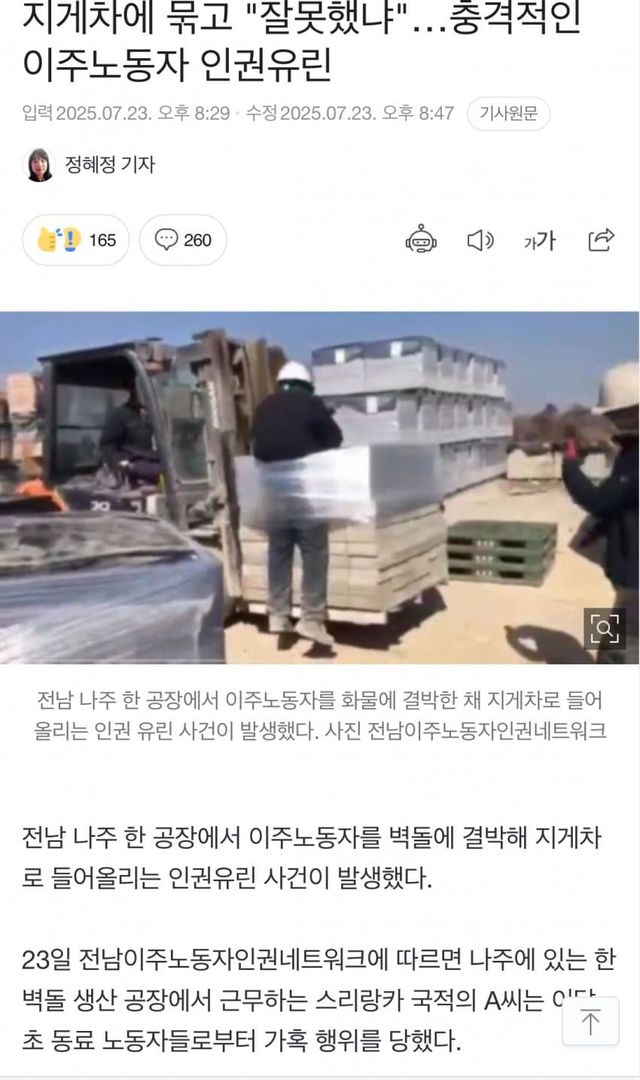
Task: Share this article
Action: [x=601, y=239]
